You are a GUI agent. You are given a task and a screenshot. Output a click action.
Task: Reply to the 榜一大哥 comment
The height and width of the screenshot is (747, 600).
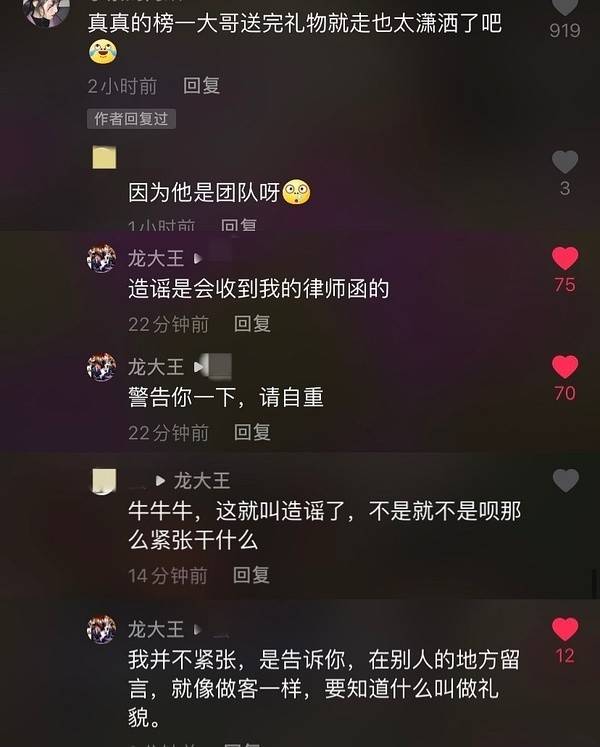point(201,86)
